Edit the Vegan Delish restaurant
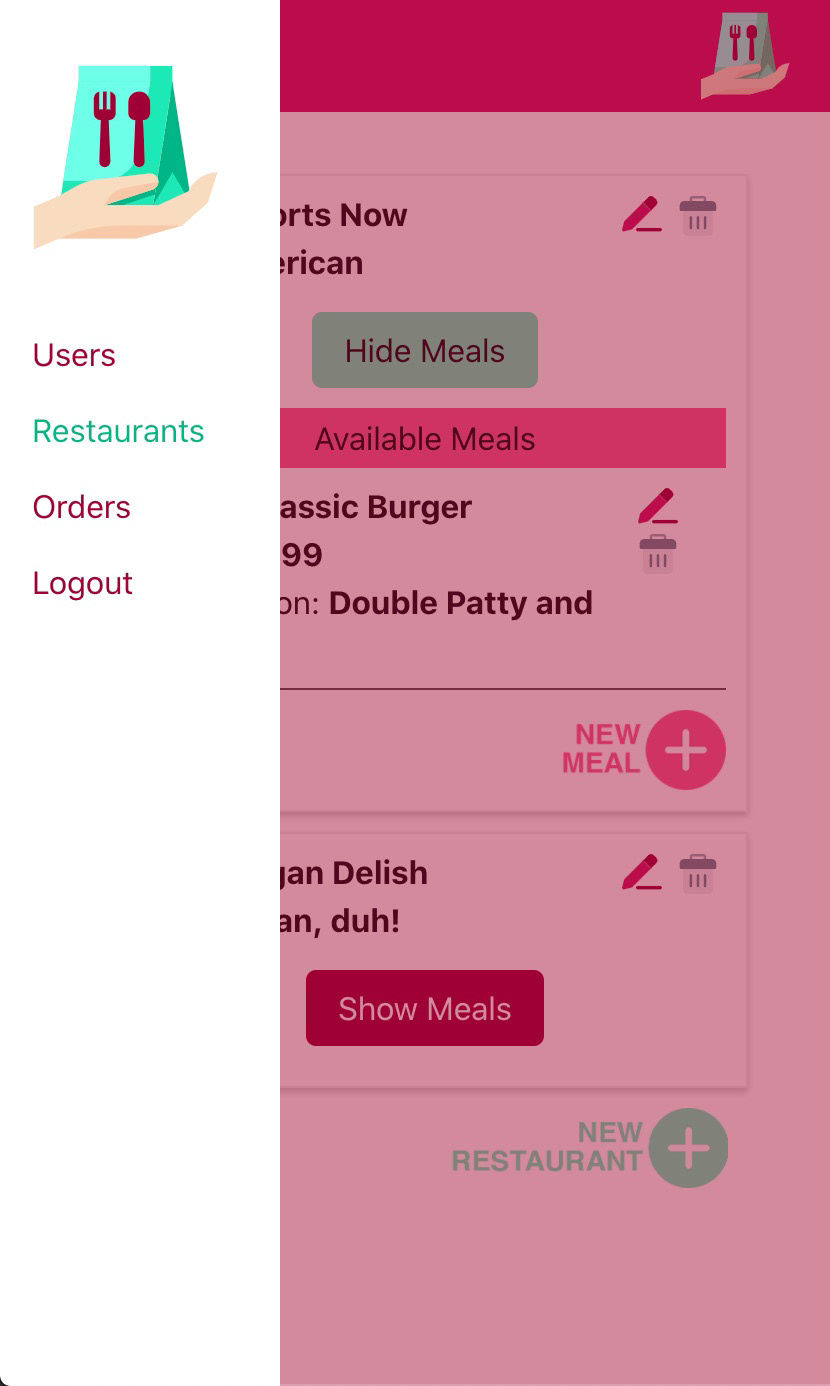The width and height of the screenshot is (830, 1386). click(x=641, y=872)
